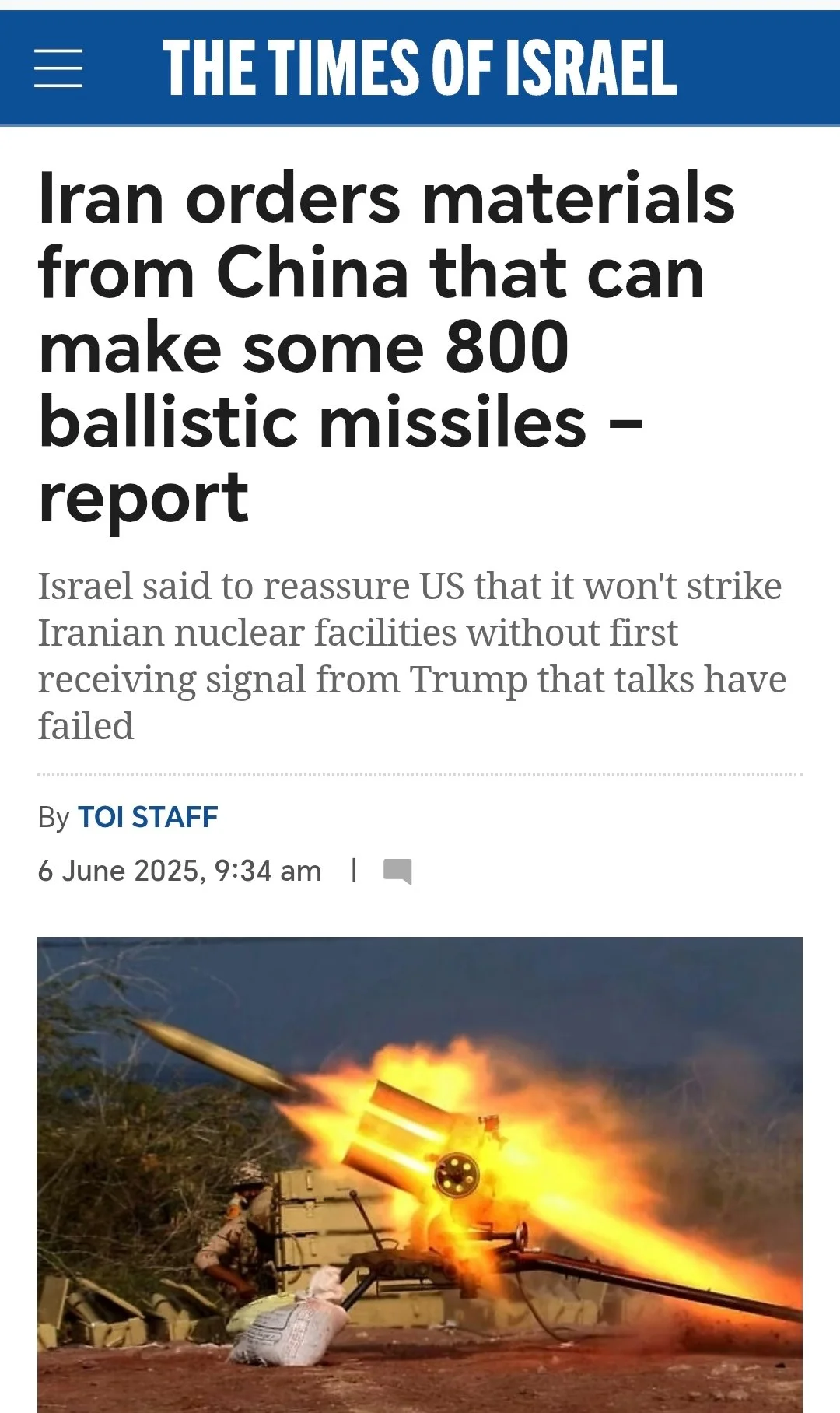Image resolution: width=840 pixels, height=1413 pixels.
Task: Jump to the article comments
Action: point(397,871)
